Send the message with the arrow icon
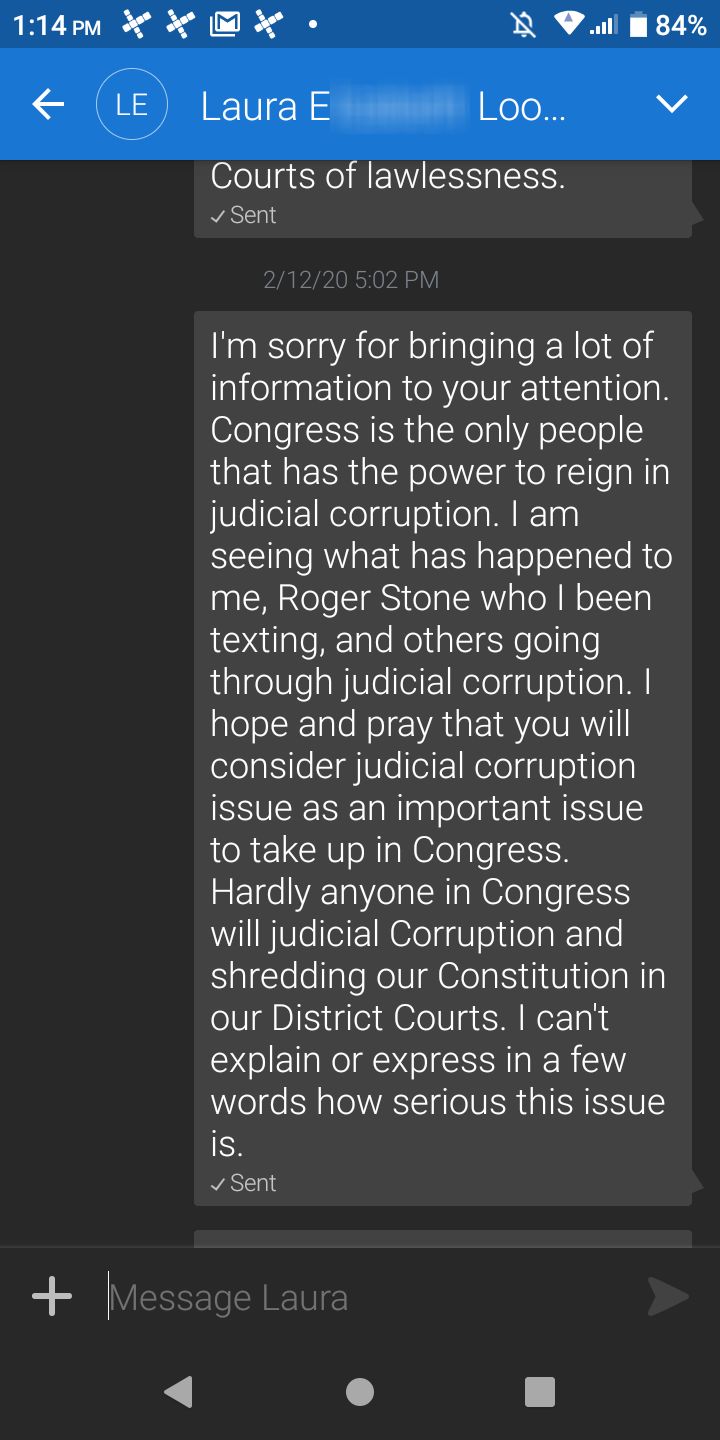Image resolution: width=720 pixels, height=1440 pixels. [668, 1297]
